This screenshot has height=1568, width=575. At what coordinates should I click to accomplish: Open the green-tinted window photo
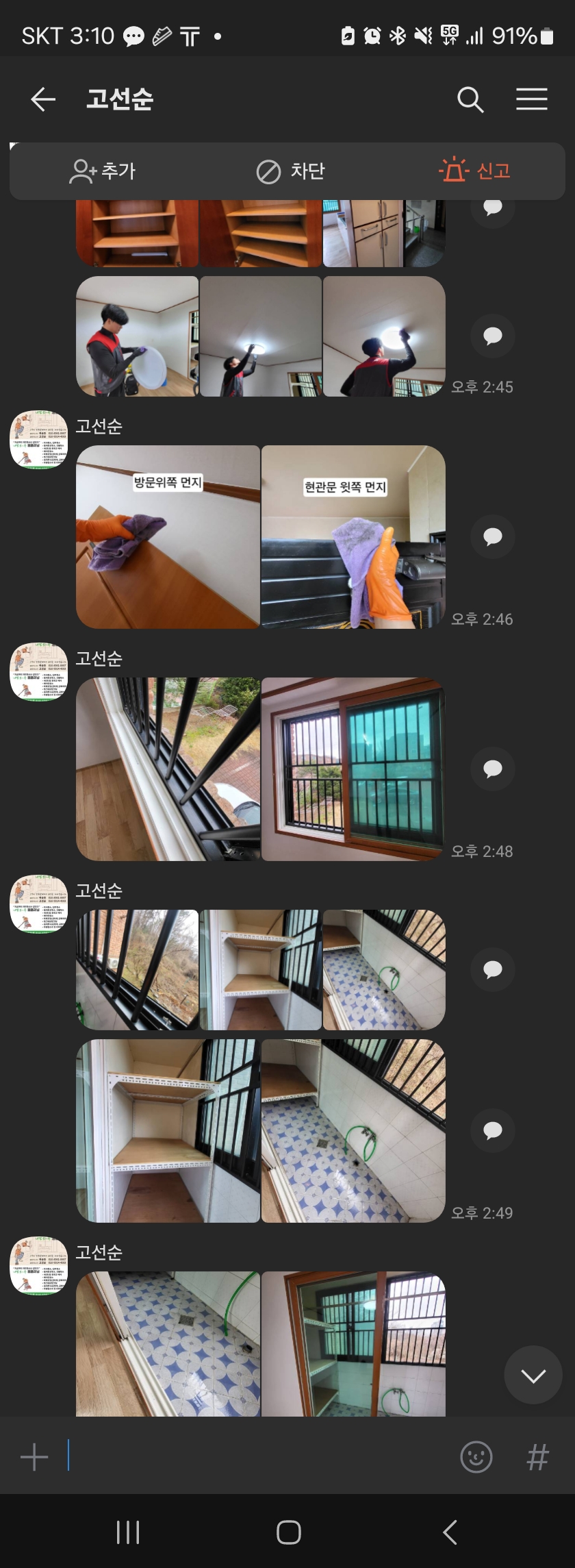point(353,769)
